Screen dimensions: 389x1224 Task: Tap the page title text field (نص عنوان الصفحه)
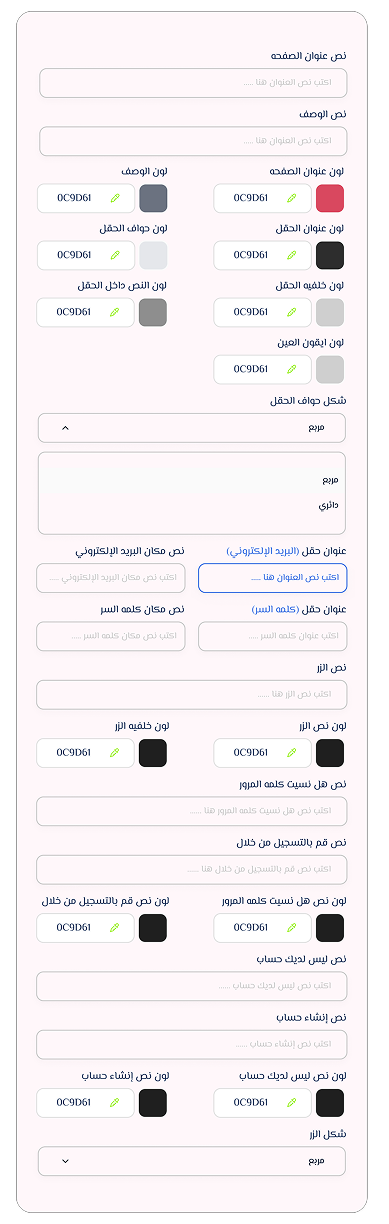pyautogui.click(x=193, y=83)
